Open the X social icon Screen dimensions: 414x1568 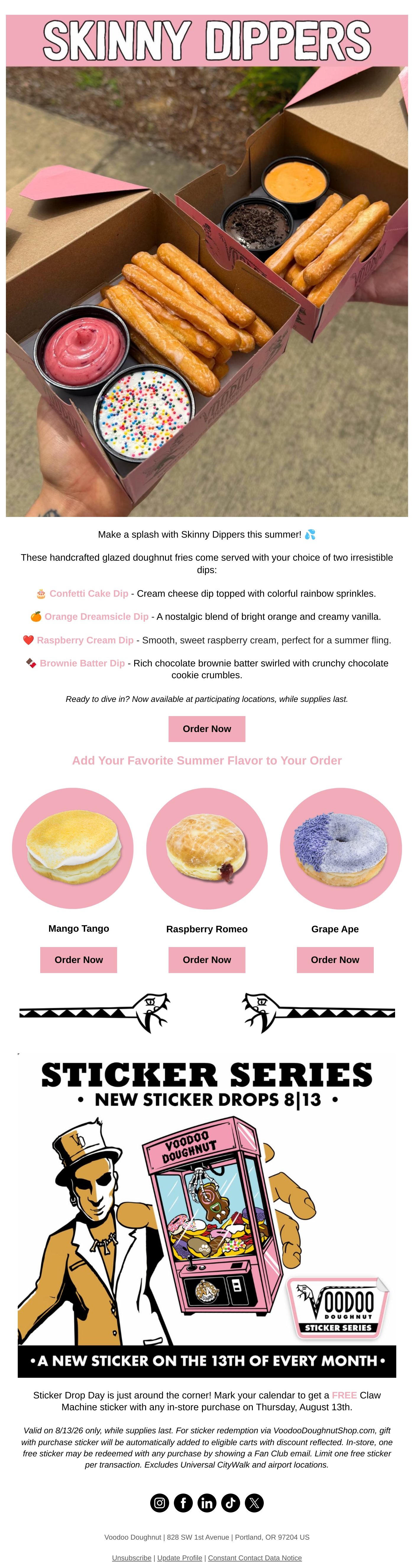coord(254,1503)
